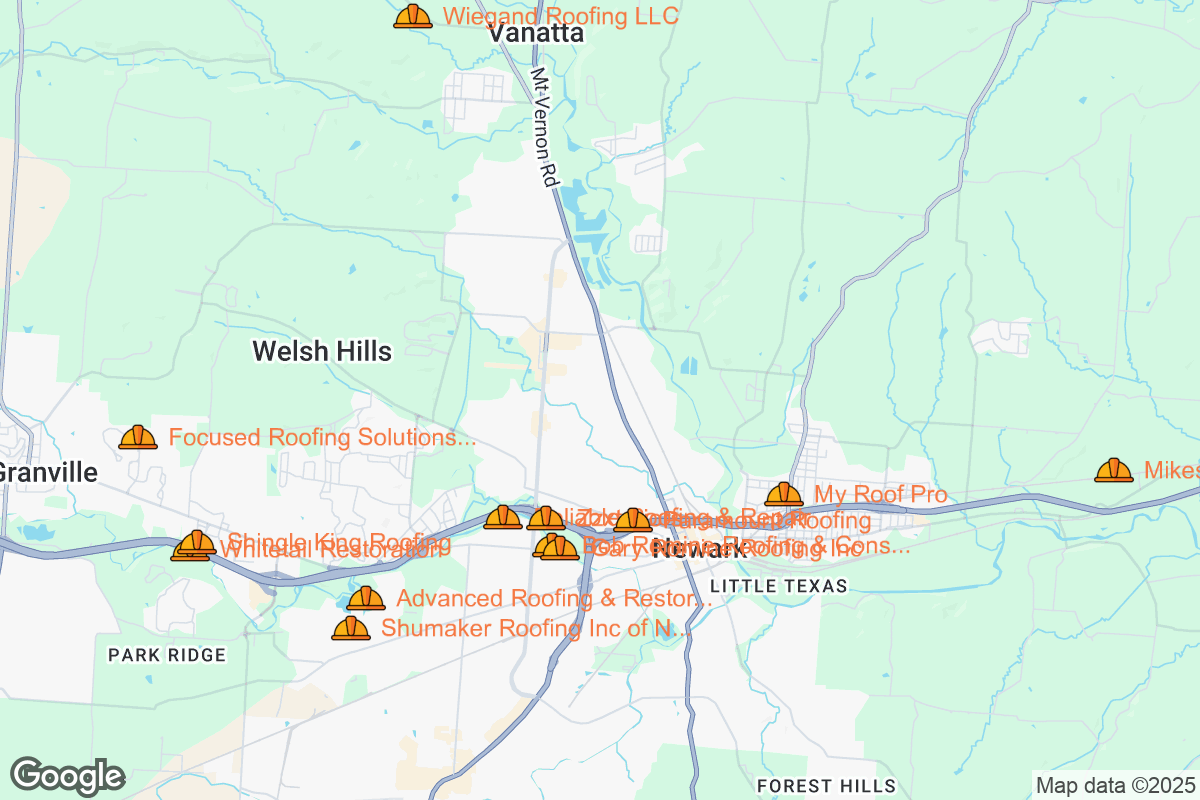This screenshot has width=1200, height=800.
Task: Select the Shumaker Roofing Inc marker
Action: pos(351,629)
